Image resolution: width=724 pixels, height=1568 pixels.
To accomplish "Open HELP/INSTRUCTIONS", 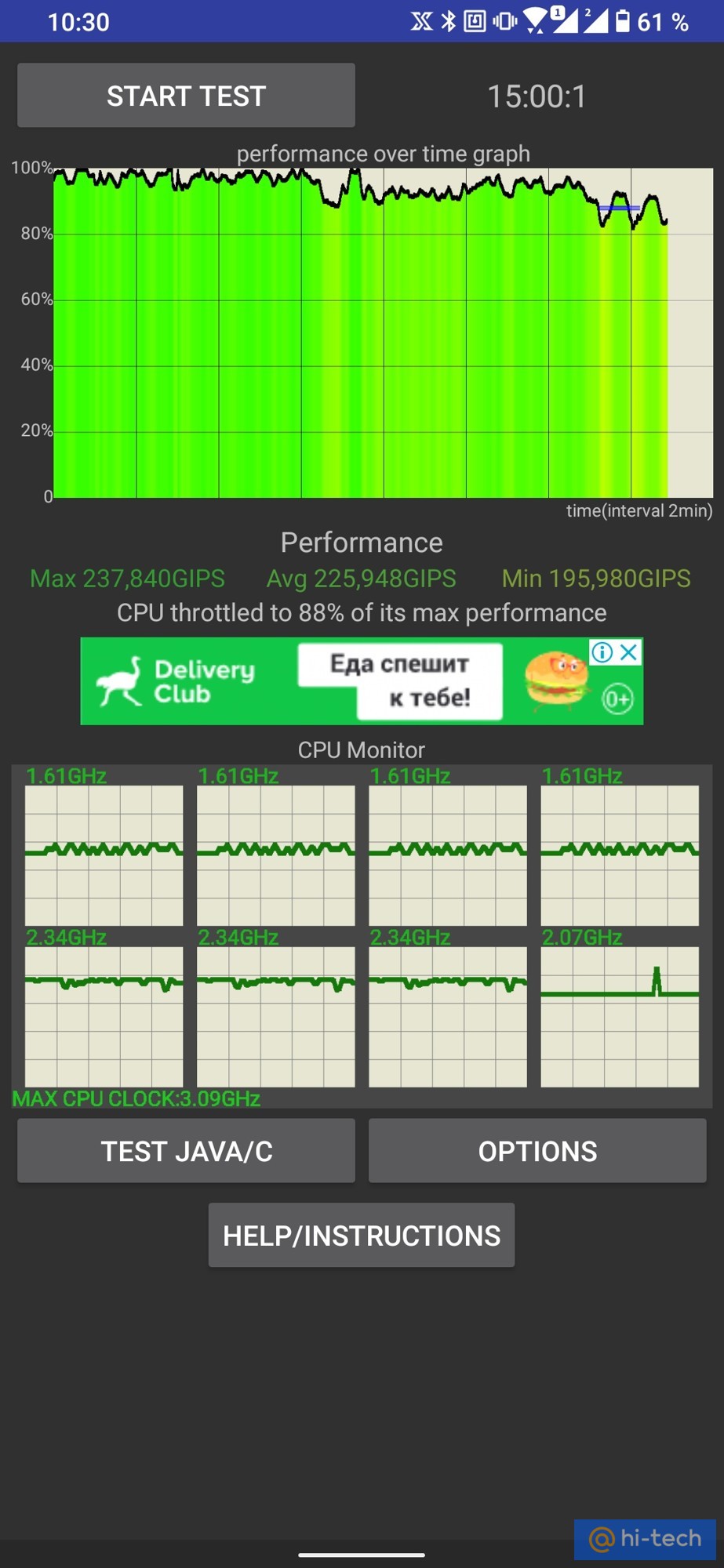I will (x=362, y=1235).
